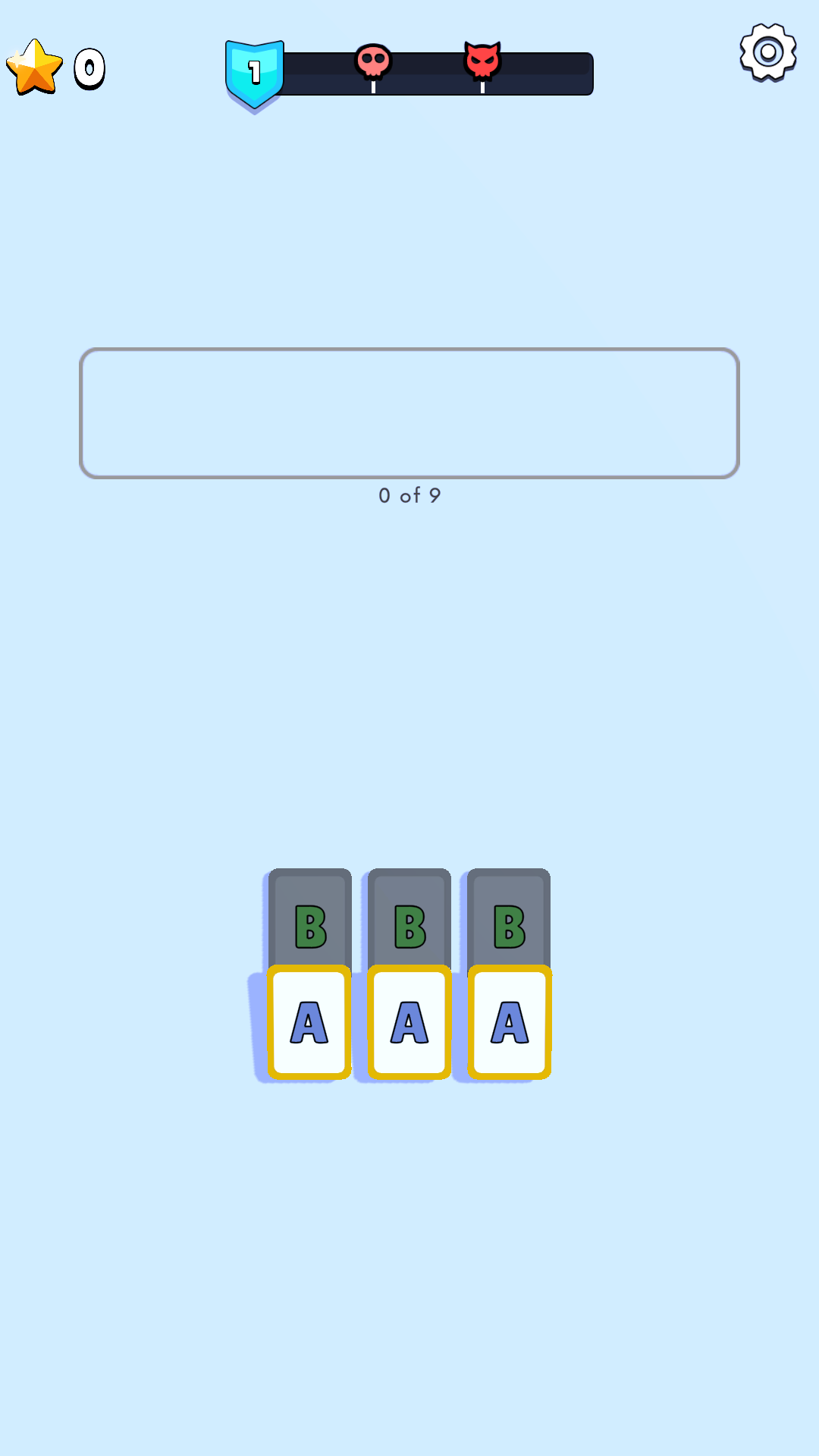Open the settings gear

(x=768, y=52)
